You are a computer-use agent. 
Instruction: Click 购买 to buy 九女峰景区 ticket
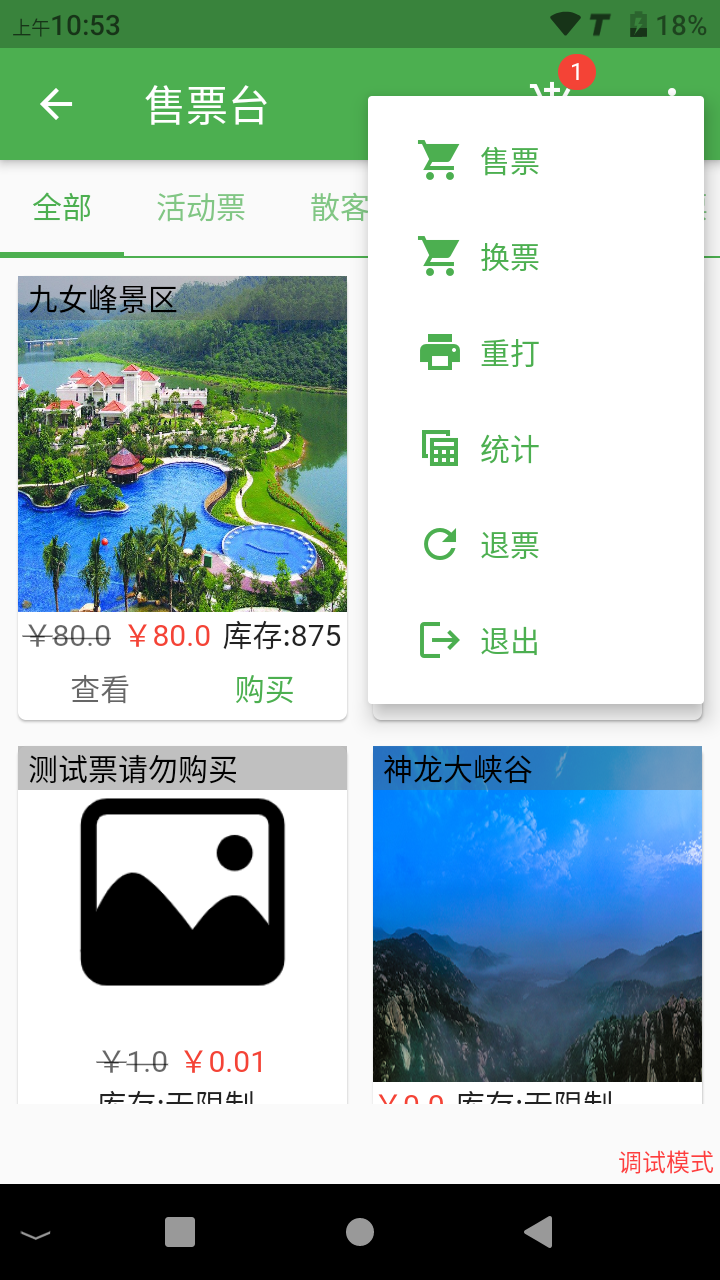coord(262,688)
